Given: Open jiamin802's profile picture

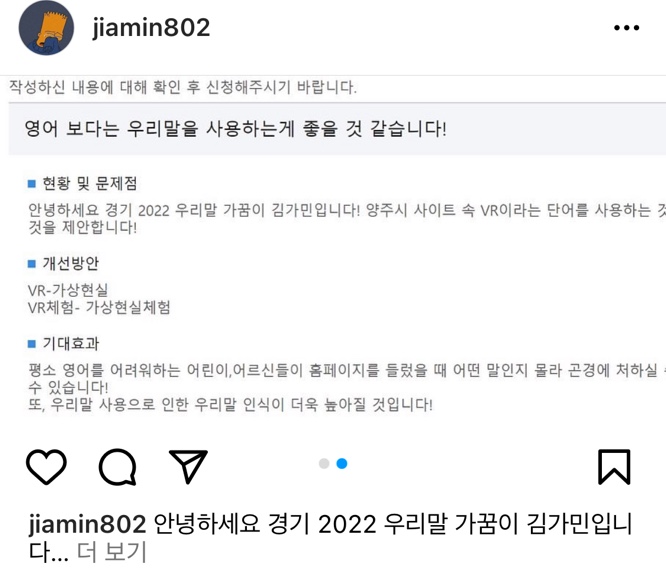Looking at the screenshot, I should pyautogui.click(x=46, y=28).
